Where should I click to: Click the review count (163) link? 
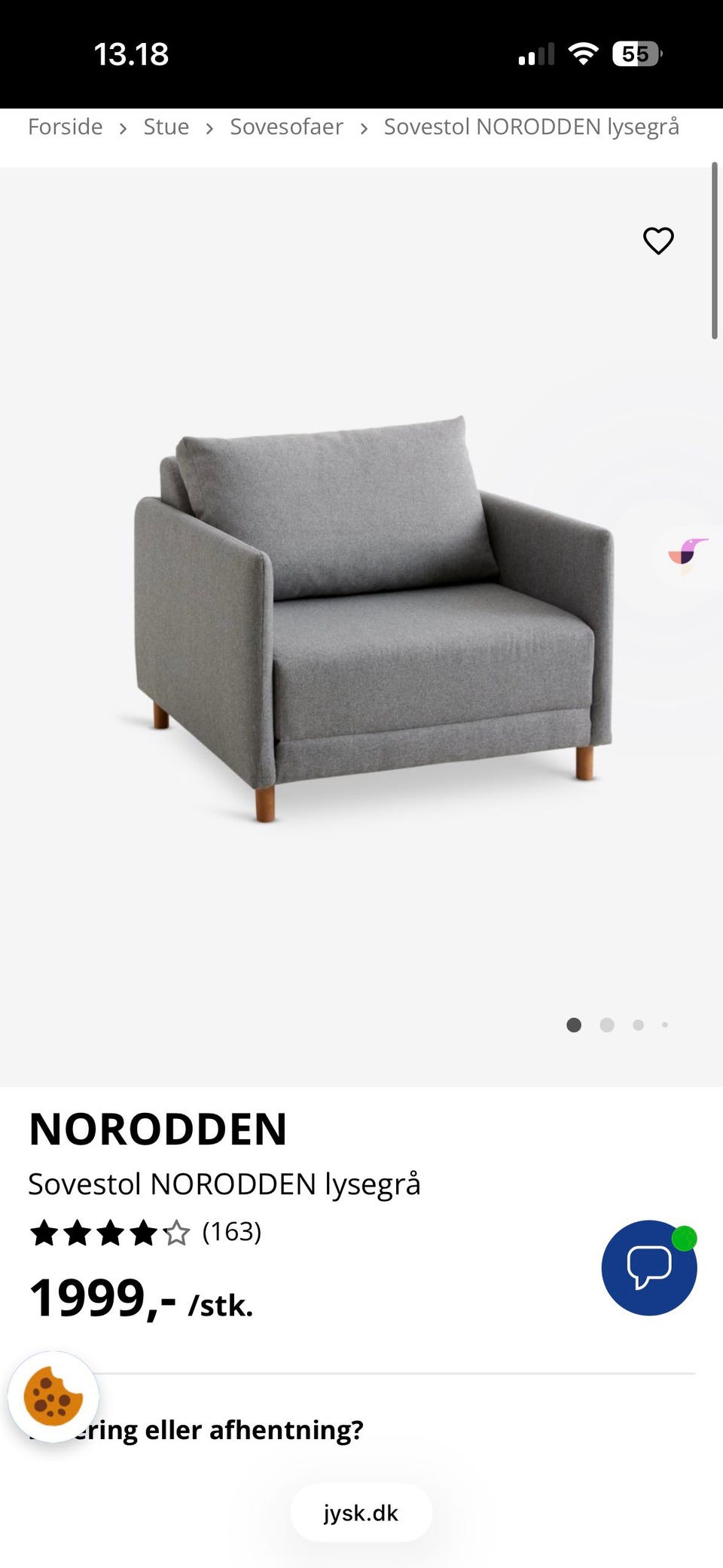click(231, 1231)
